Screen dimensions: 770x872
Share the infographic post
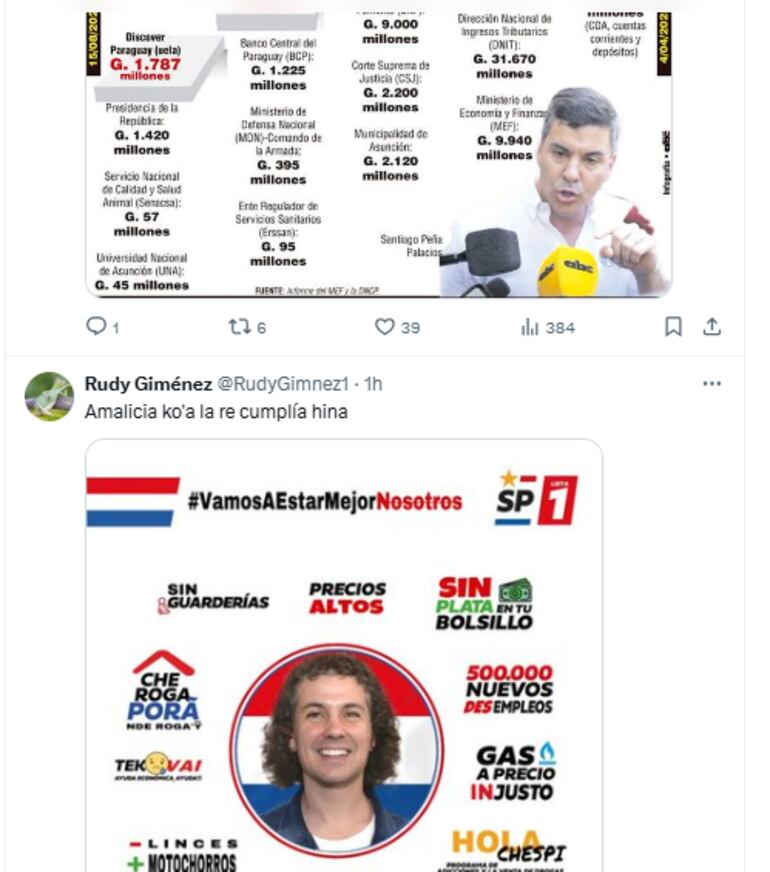click(x=712, y=327)
